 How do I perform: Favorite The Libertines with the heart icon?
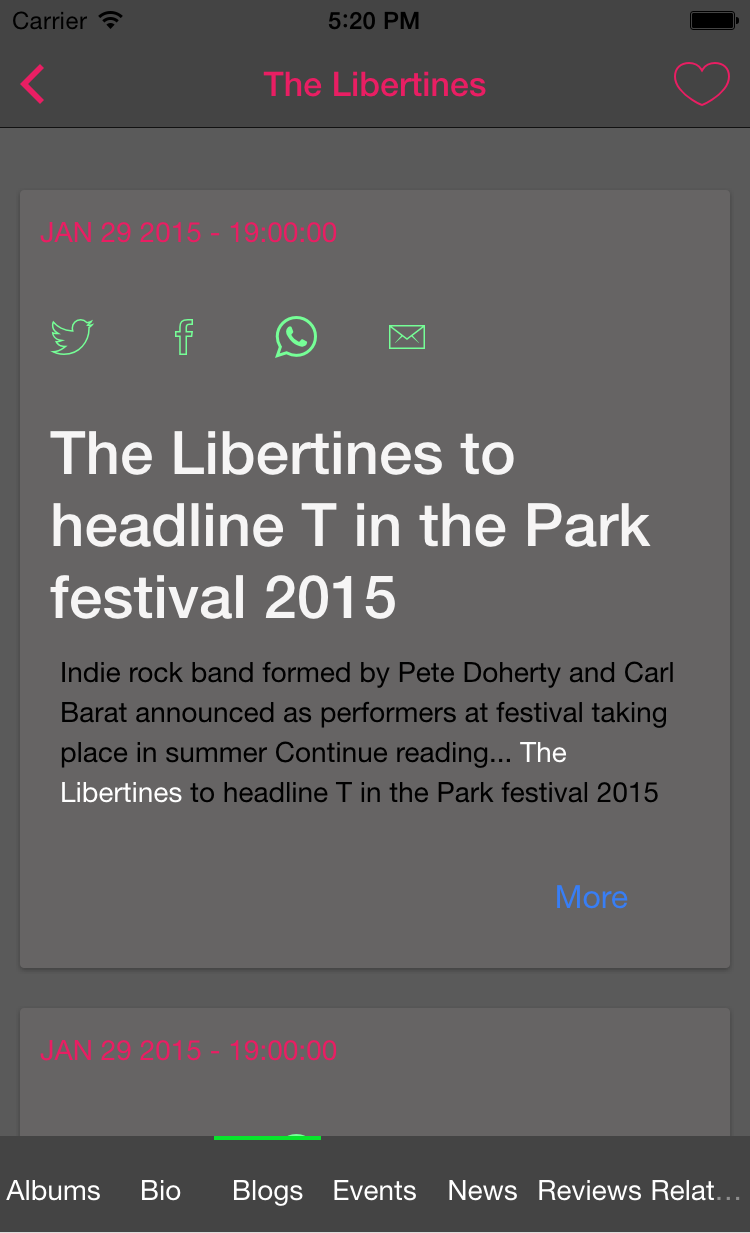coord(701,84)
